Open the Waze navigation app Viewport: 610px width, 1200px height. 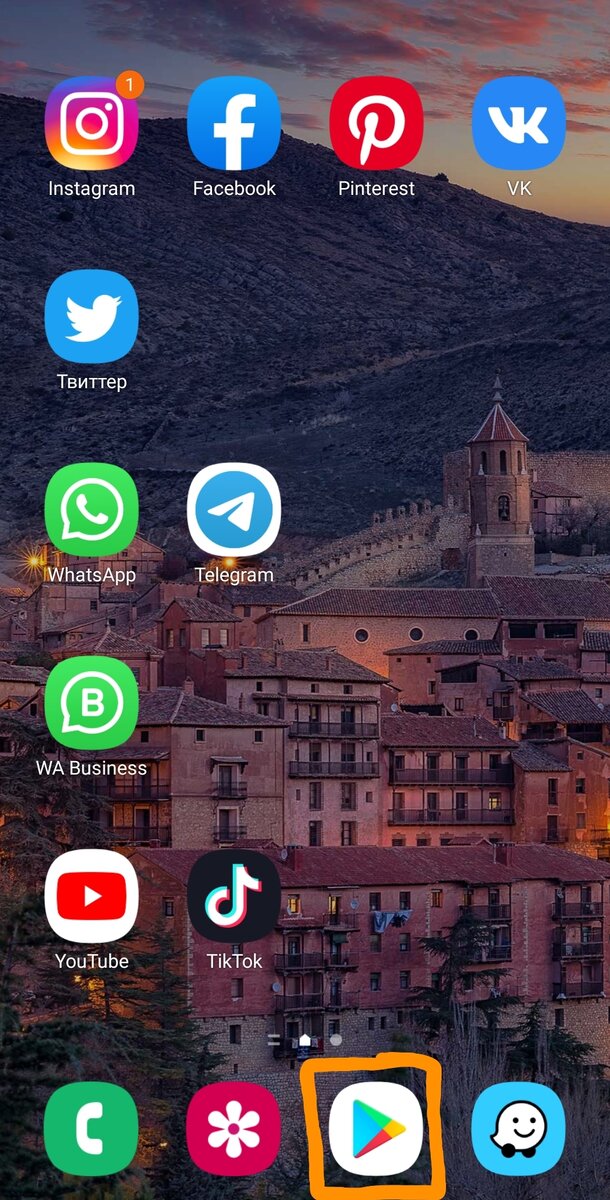tap(519, 1129)
